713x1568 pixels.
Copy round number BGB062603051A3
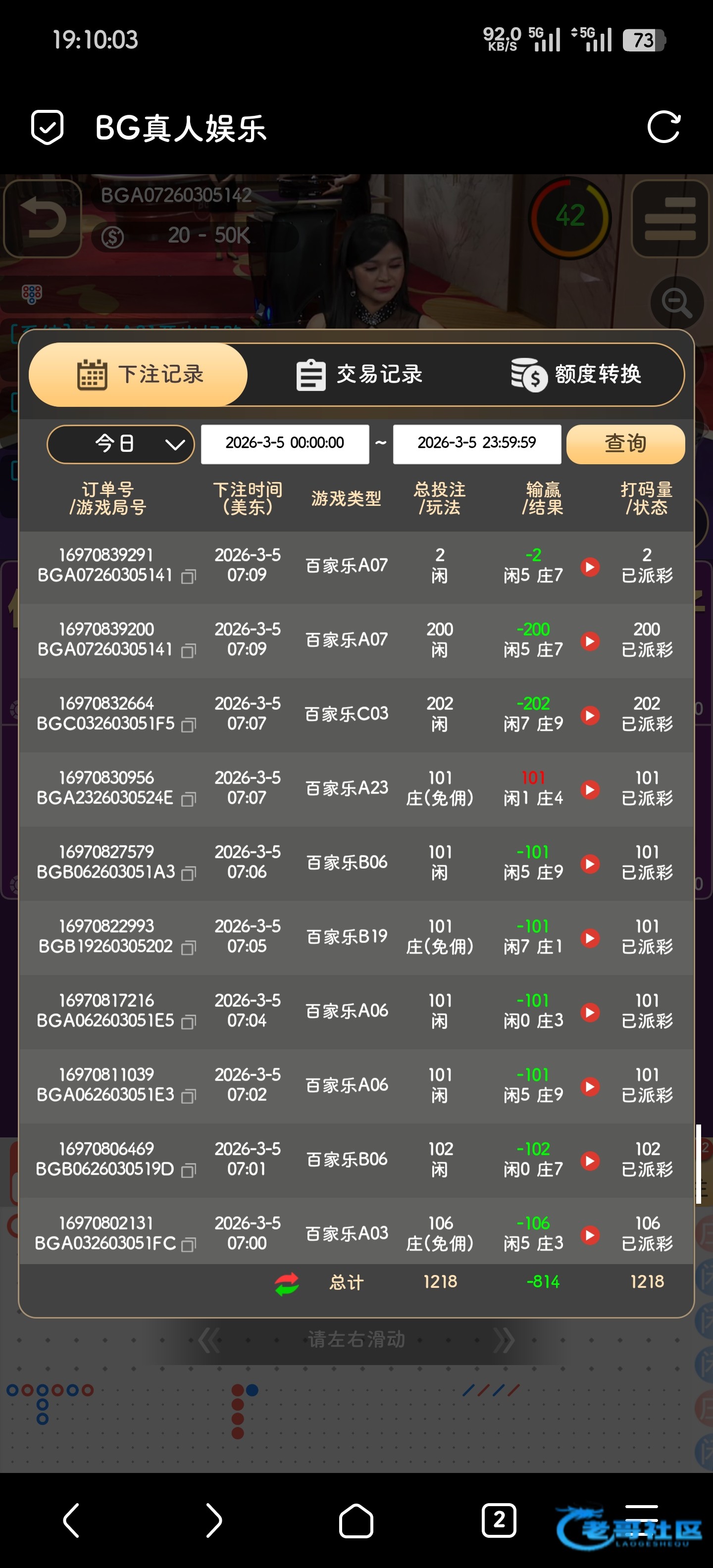[x=189, y=874]
